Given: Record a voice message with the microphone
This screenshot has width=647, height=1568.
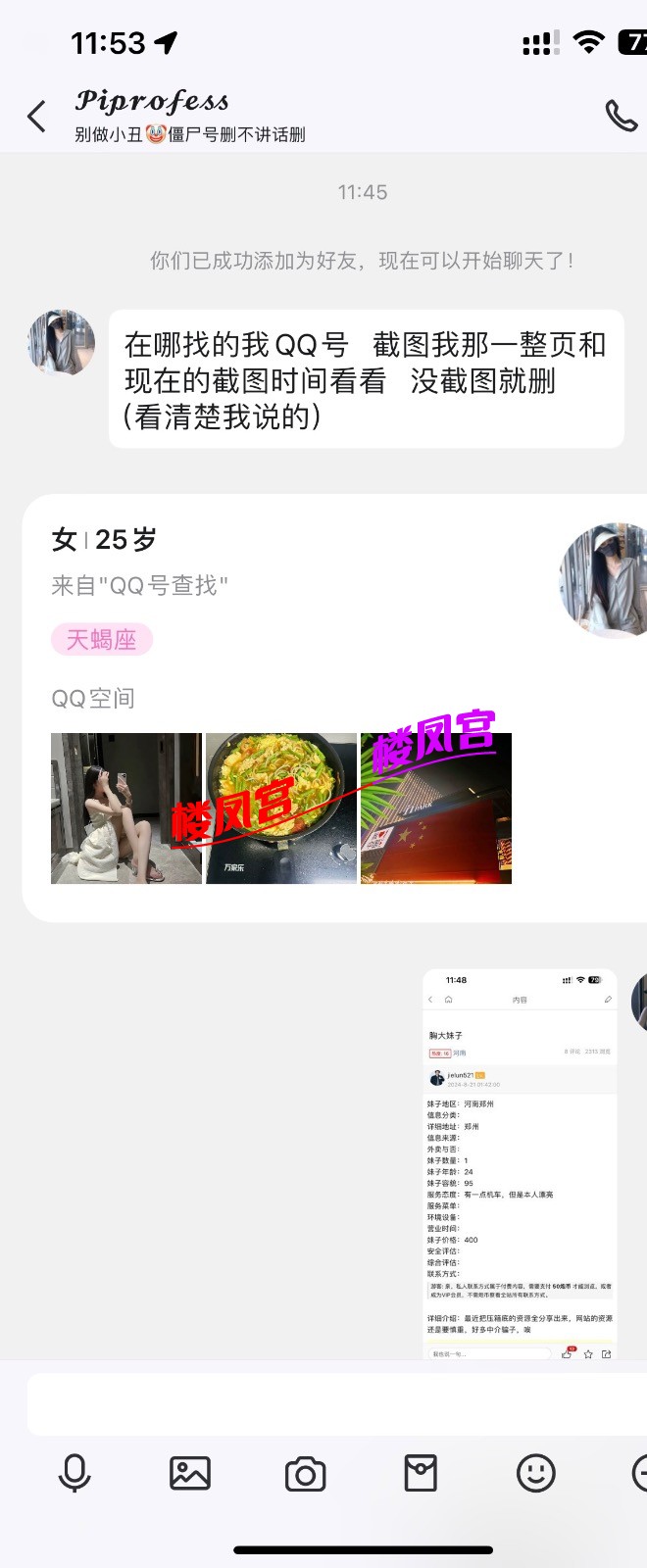Looking at the screenshot, I should (75, 1473).
